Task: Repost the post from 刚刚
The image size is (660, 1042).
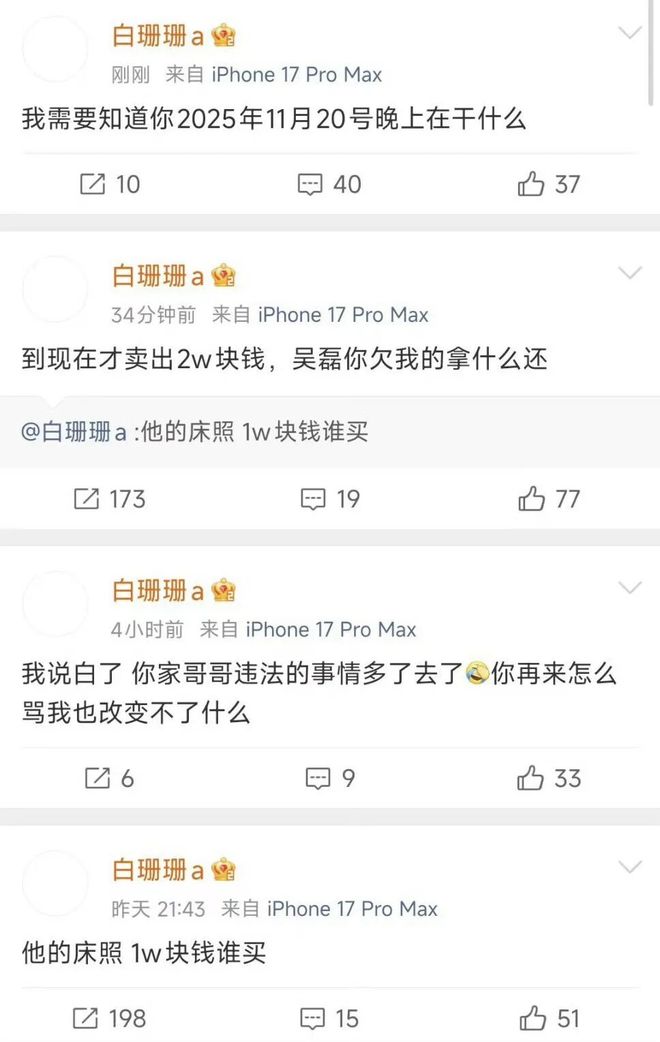Action: 108,184
